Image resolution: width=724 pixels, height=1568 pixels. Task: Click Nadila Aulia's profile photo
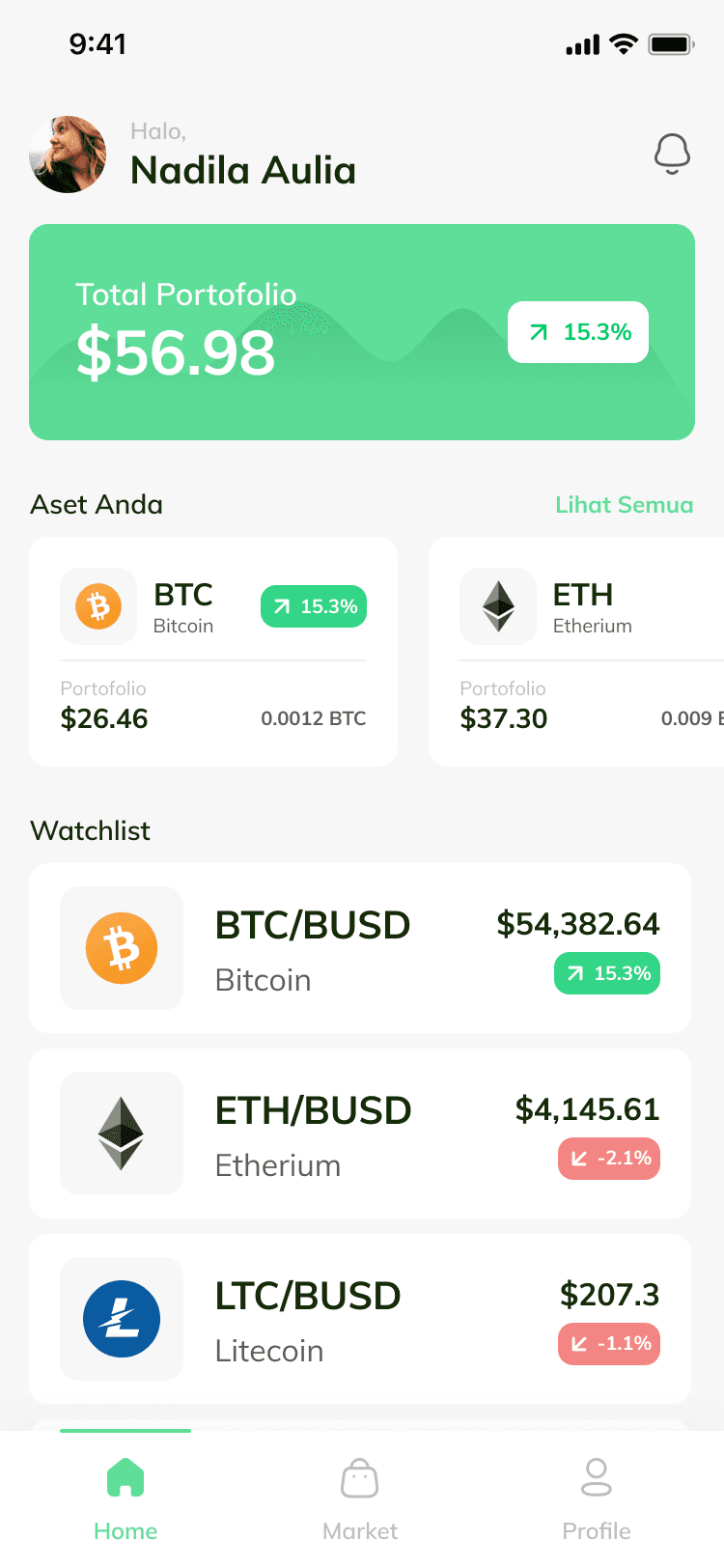point(68,154)
